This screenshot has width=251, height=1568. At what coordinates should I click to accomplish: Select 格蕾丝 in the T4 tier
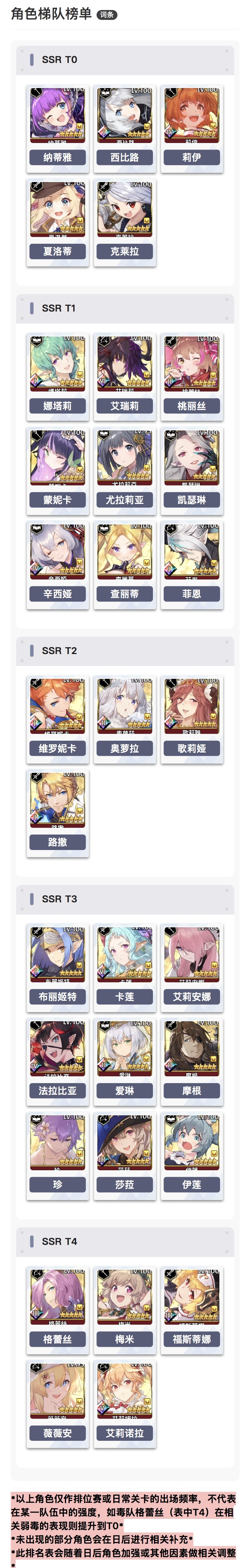(58, 1309)
